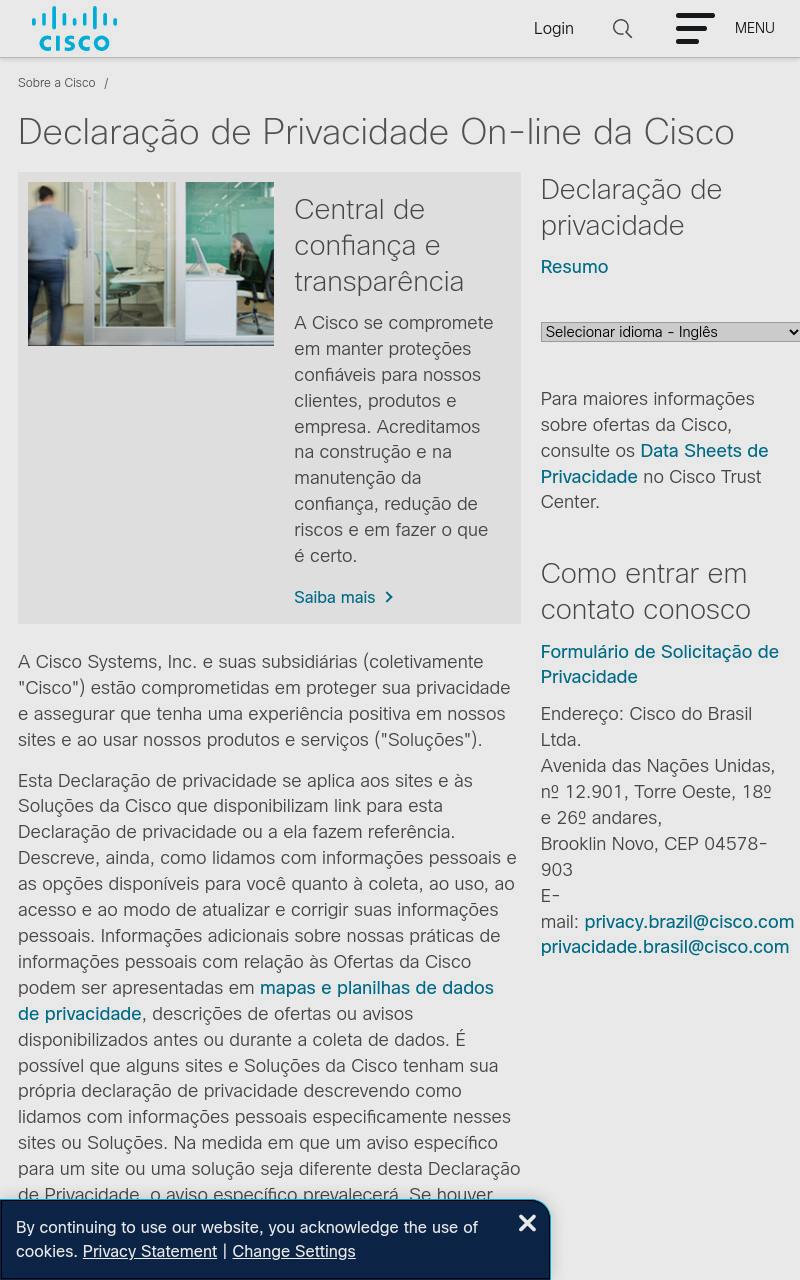Viewport: 800px width, 1280px height.
Task: Email privacy.brazil@cisco.com
Action: [x=689, y=922]
